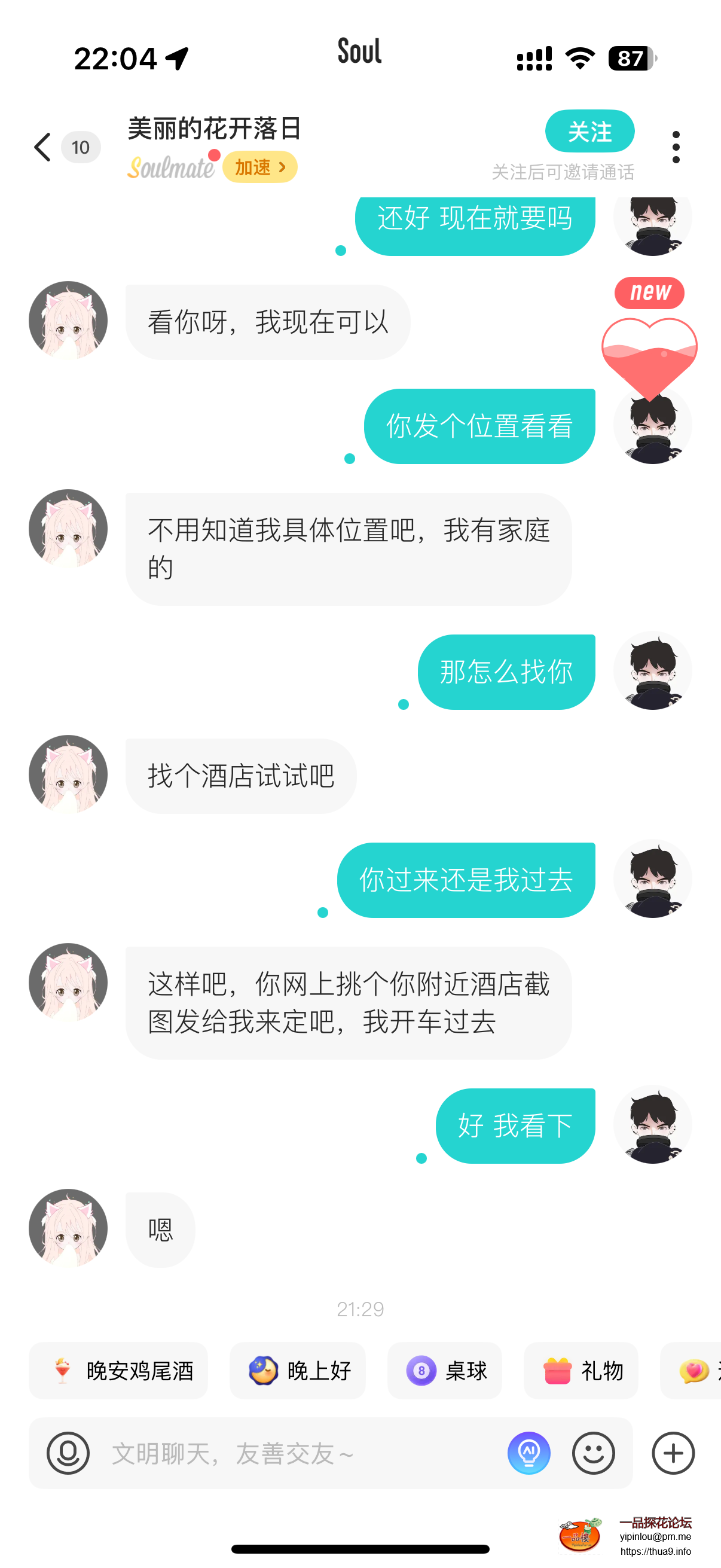Tap the 加速 Soulmate boost button

[260, 167]
